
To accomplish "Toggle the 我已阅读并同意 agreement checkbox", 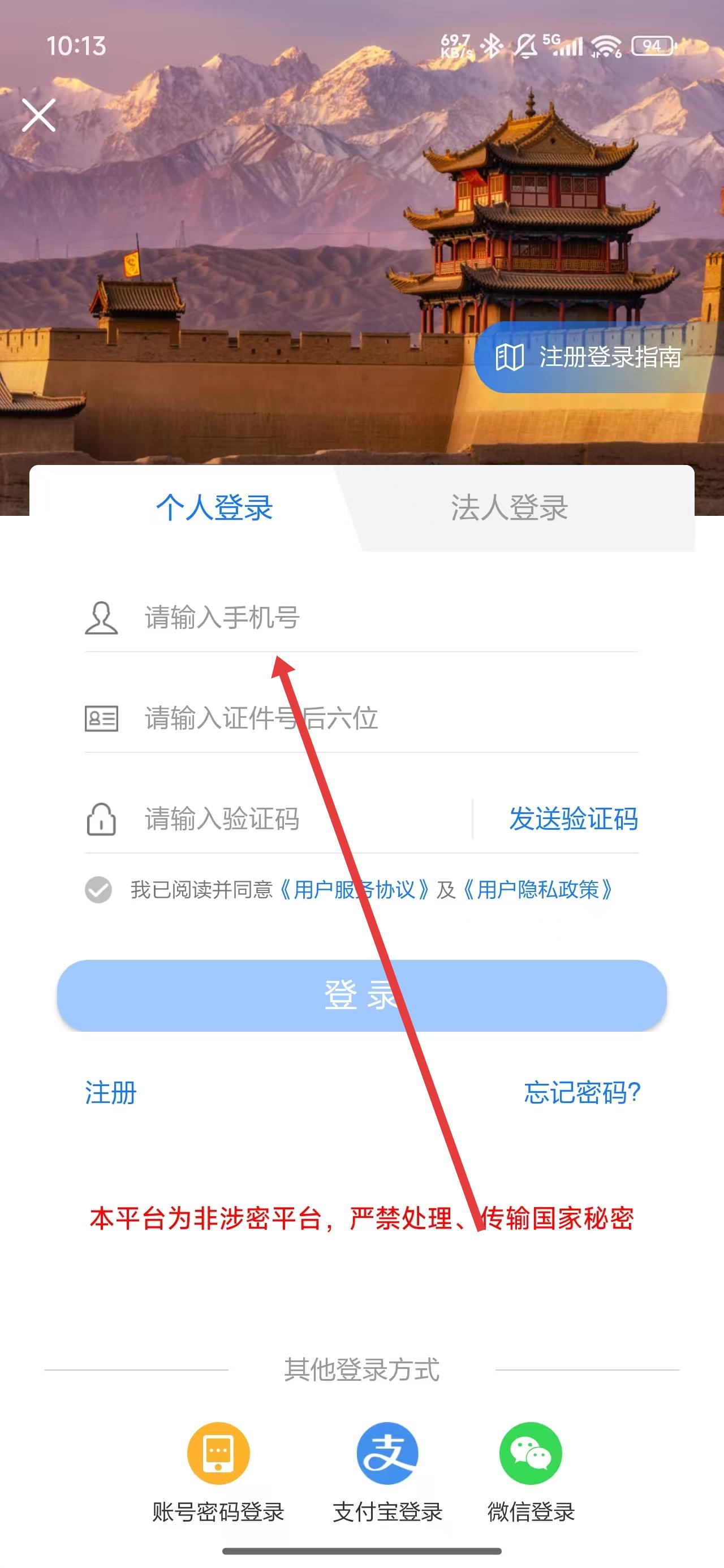I will coord(98,890).
